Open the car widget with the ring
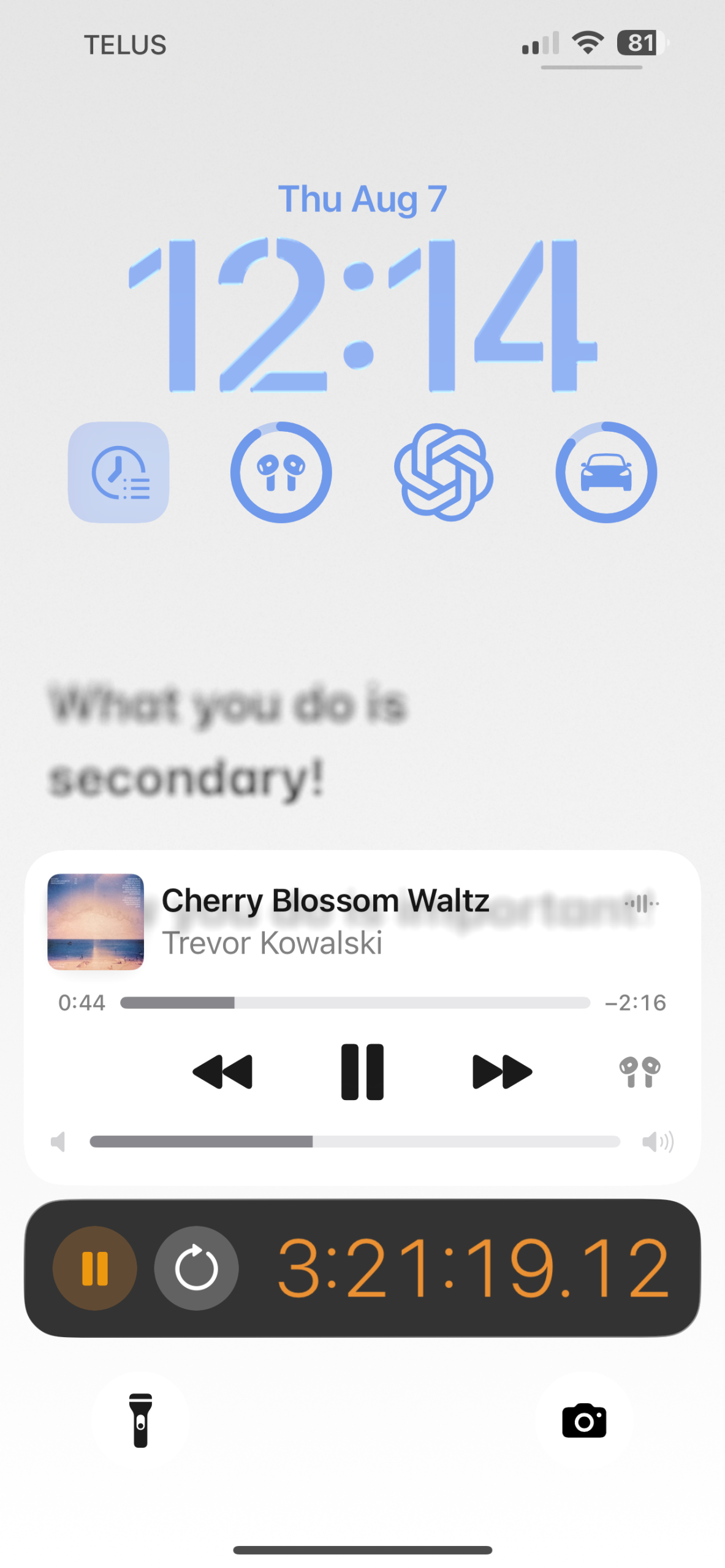This screenshot has width=725, height=1568. (x=605, y=472)
